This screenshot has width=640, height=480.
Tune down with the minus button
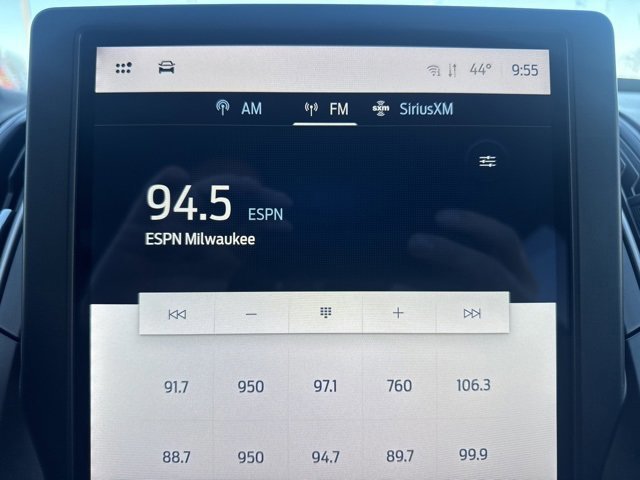click(251, 314)
